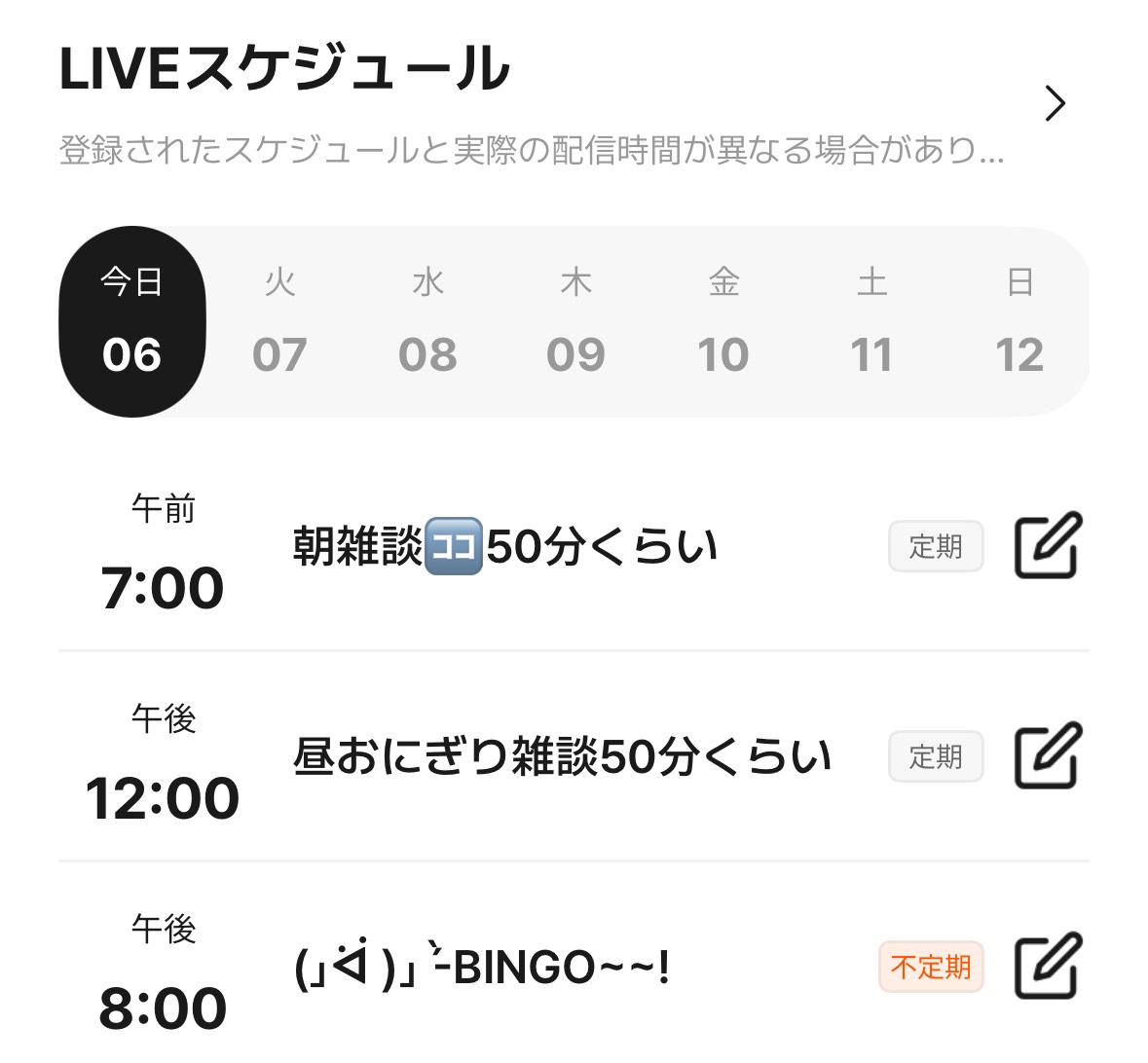
Task: Show the schedule for Friday 10
Action: [x=723, y=322]
